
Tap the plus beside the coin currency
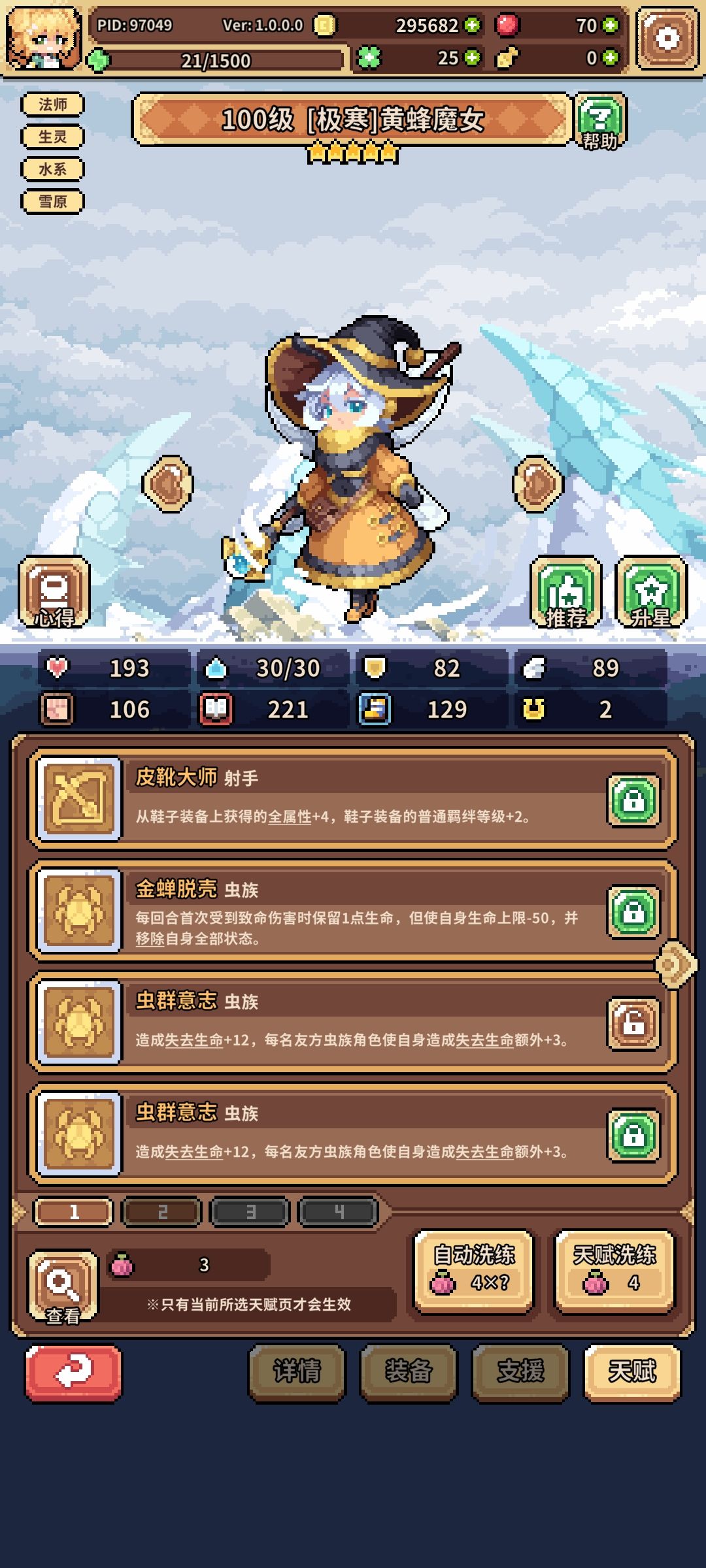[x=473, y=27]
